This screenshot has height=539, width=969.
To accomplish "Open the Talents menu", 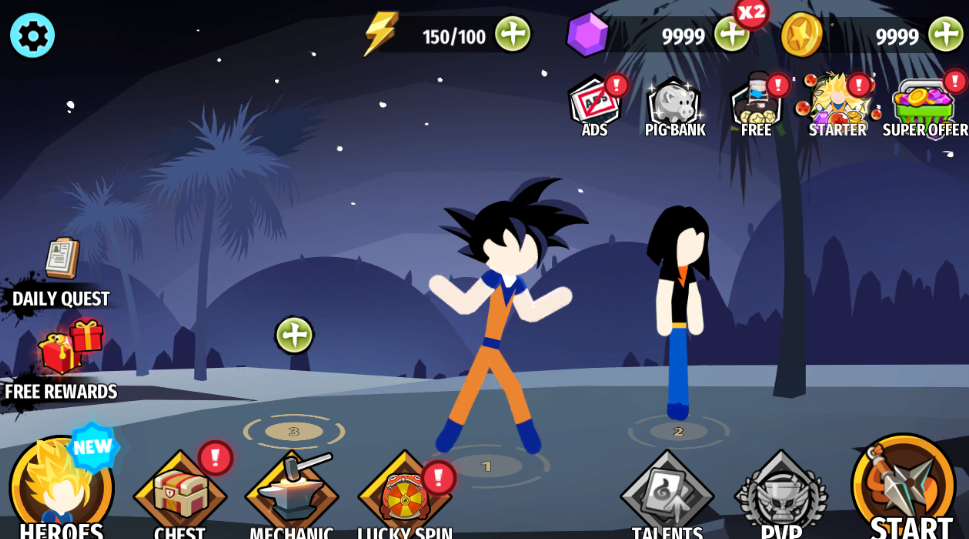I will coord(667,495).
